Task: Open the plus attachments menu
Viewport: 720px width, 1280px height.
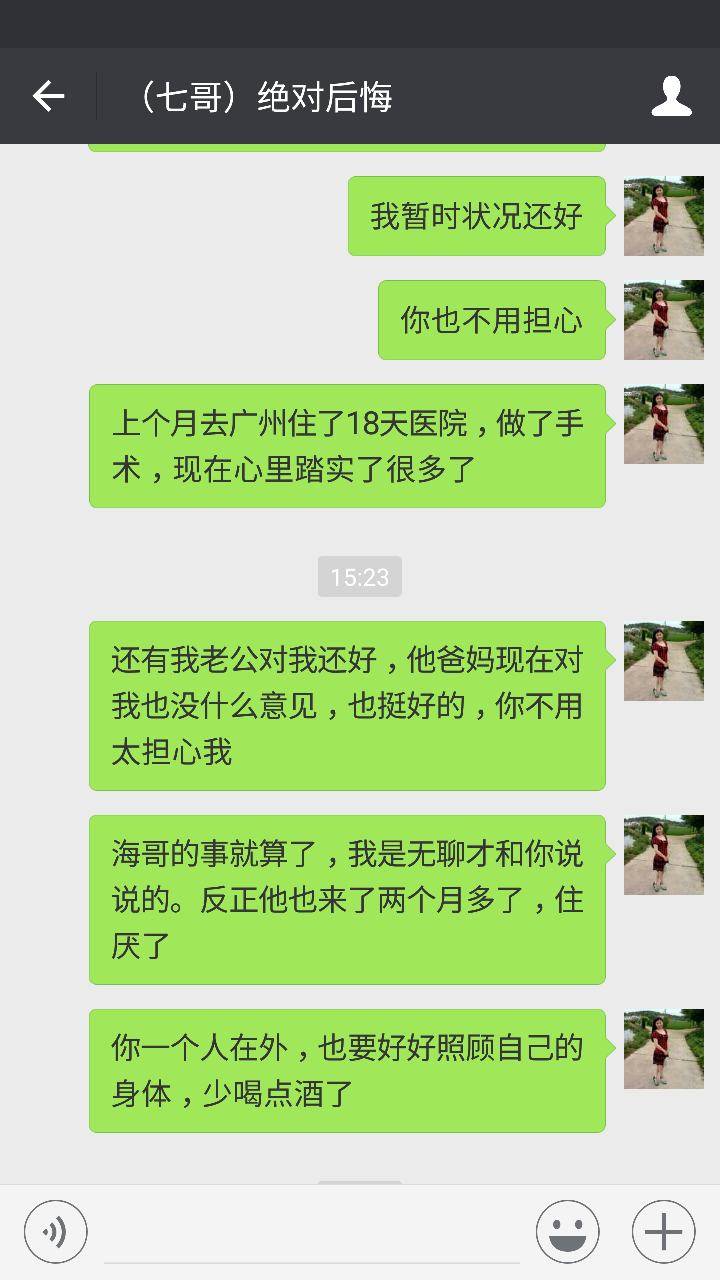Action: click(x=664, y=1232)
